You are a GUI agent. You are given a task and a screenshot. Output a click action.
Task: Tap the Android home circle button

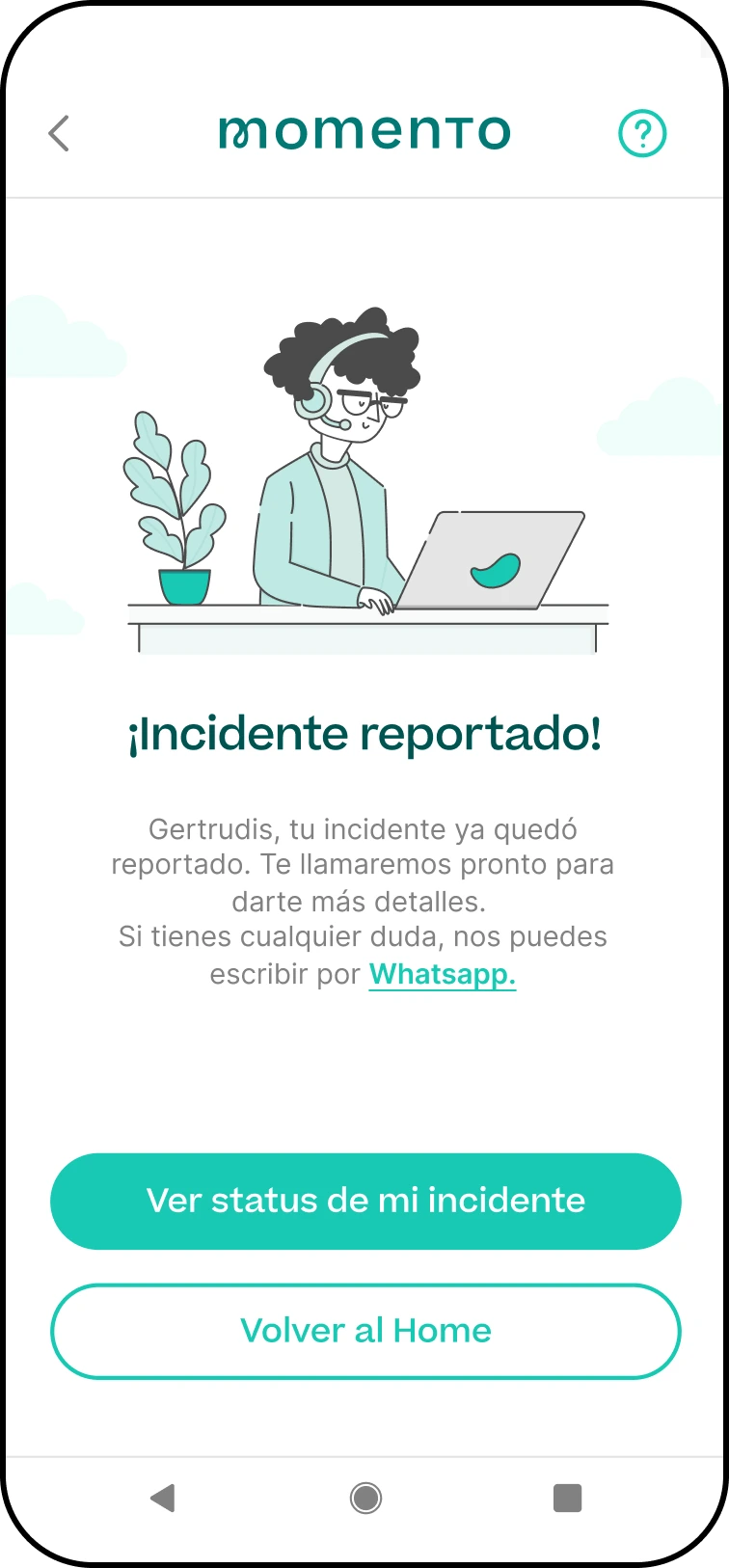(364, 1498)
